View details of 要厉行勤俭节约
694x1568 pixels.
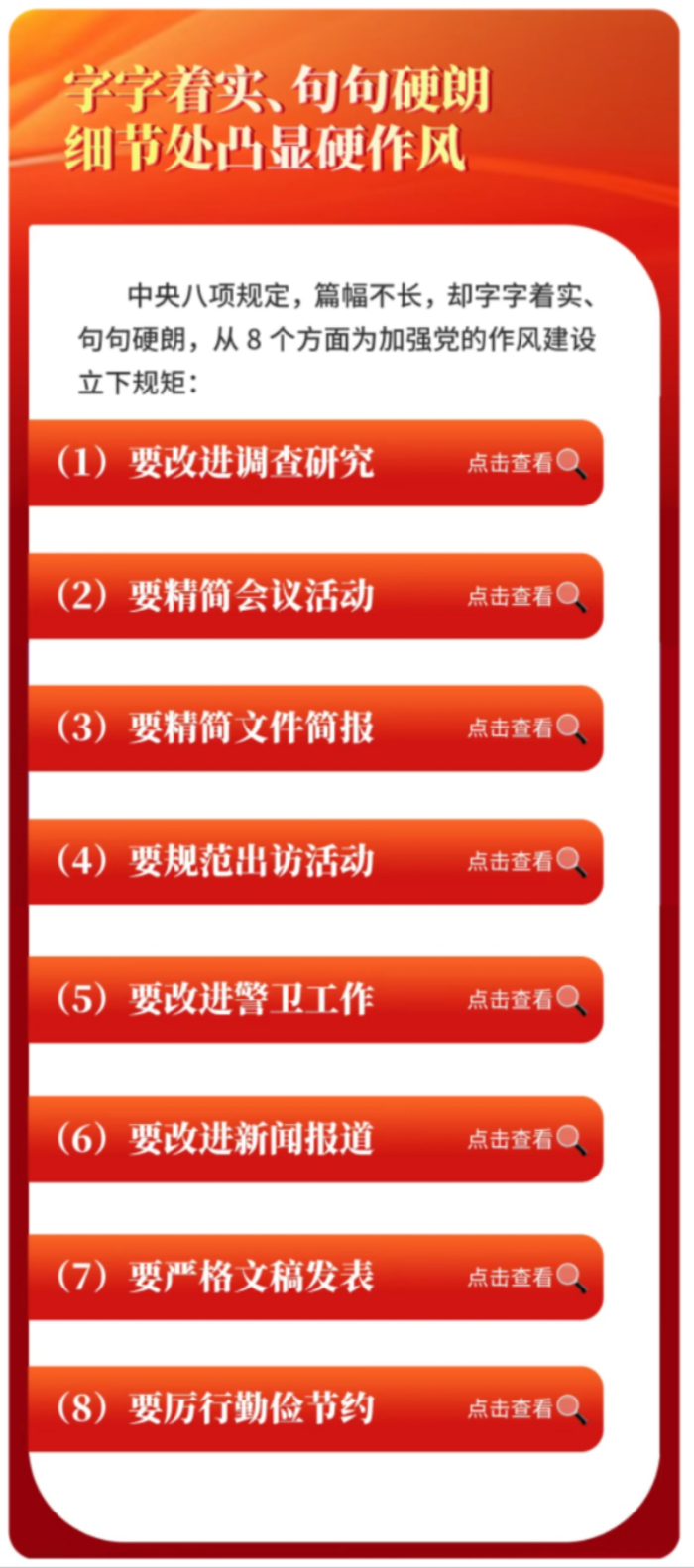coord(523,1408)
